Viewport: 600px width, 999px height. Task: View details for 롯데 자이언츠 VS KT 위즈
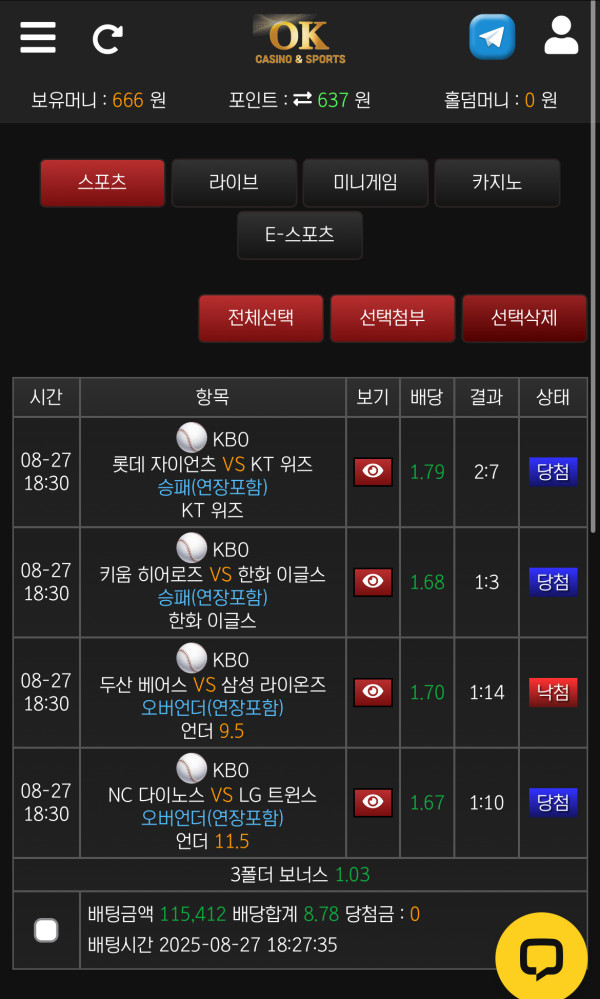373,472
